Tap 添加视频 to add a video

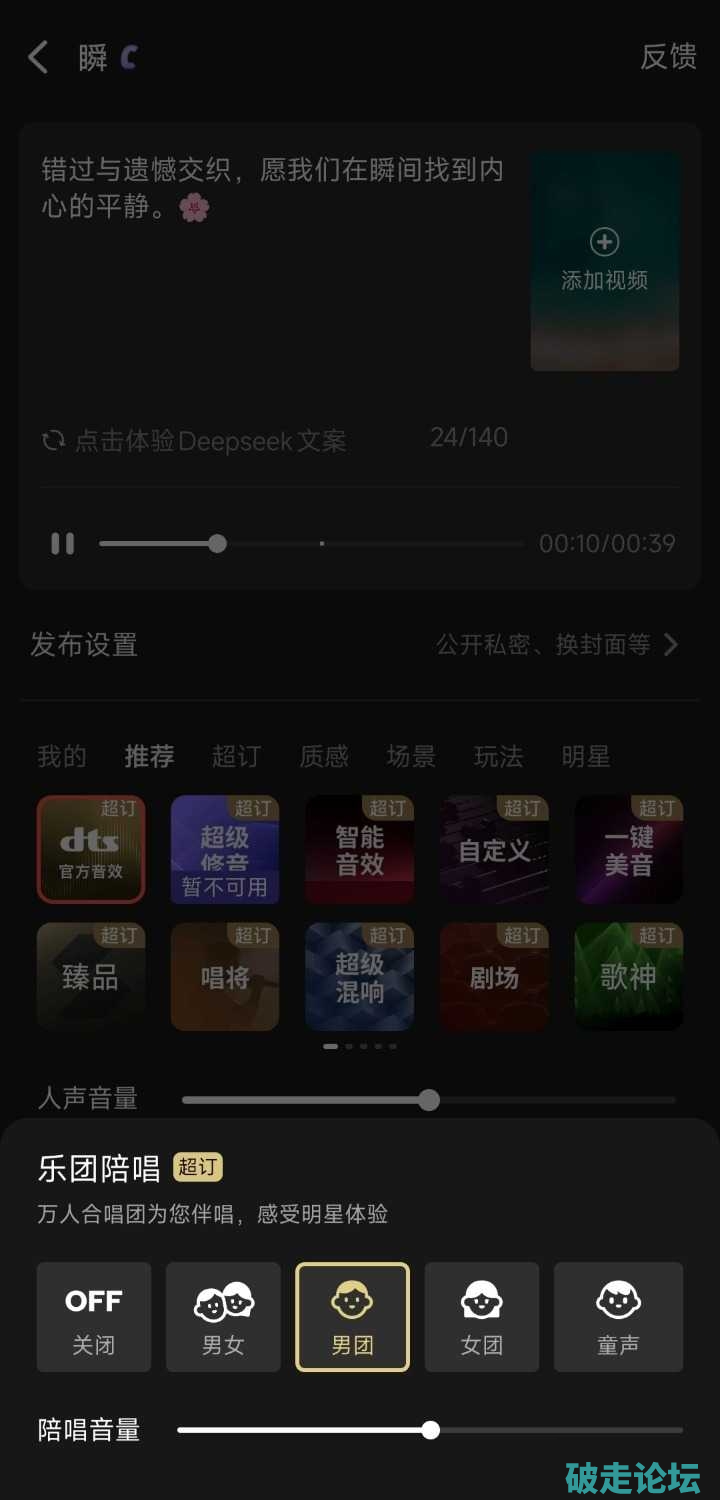pyautogui.click(x=604, y=260)
